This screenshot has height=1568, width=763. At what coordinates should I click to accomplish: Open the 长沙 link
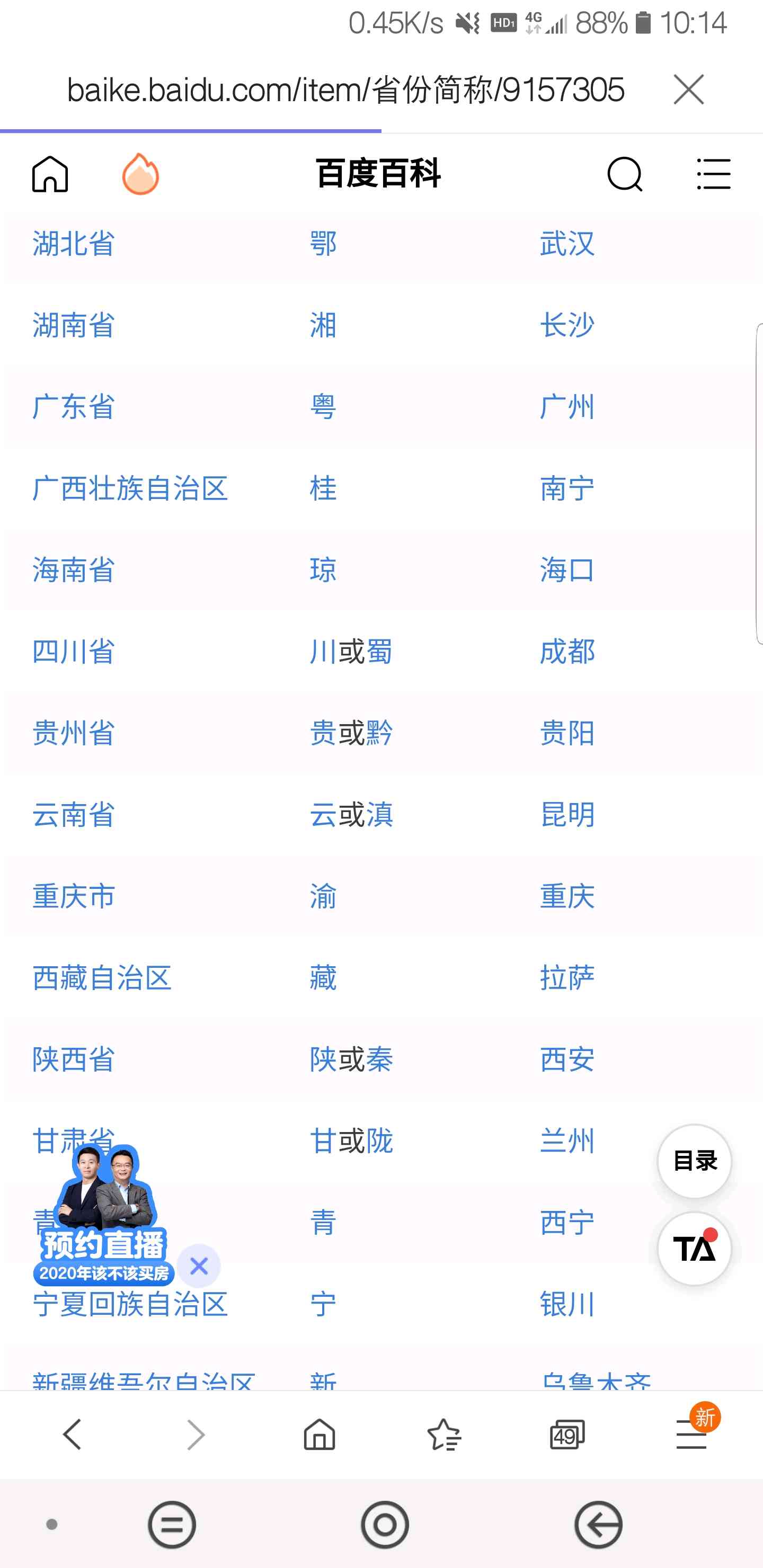[x=567, y=325]
